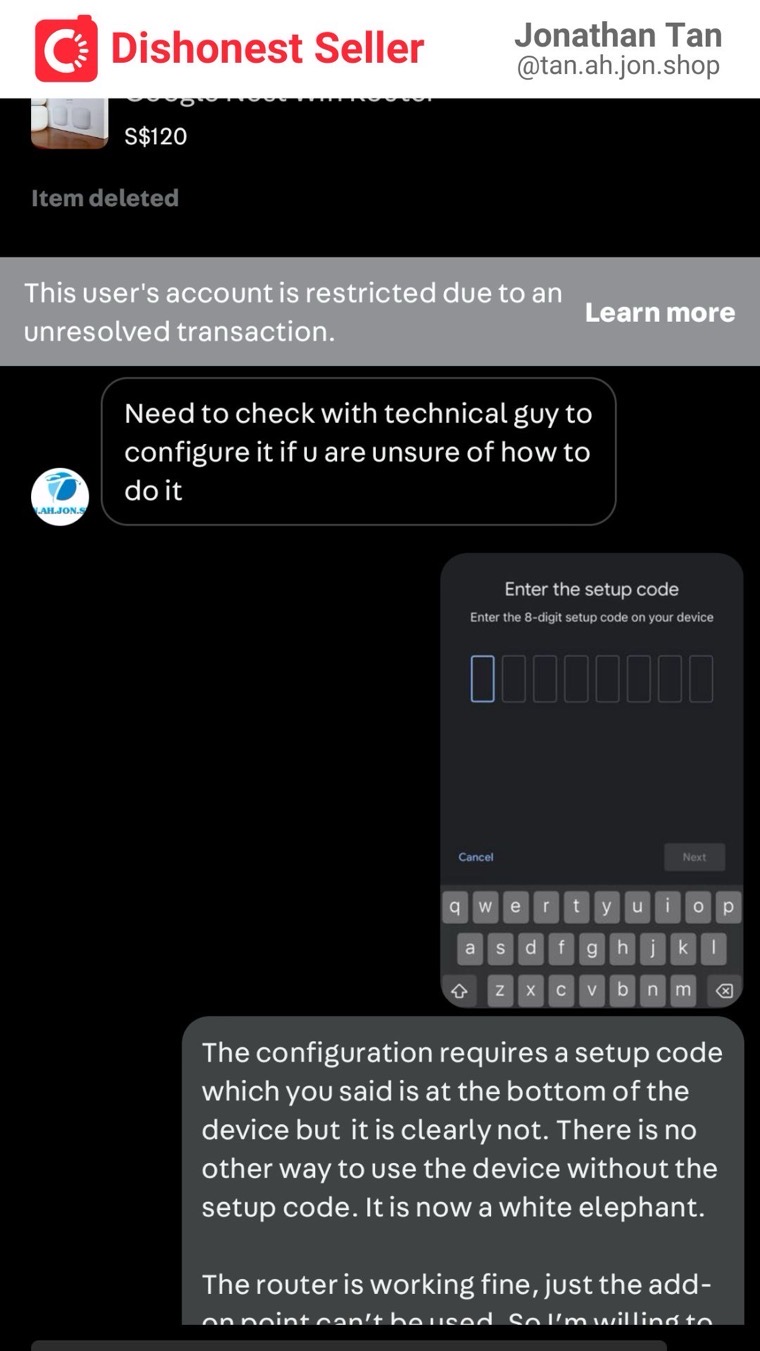Tap Learn more about the account restriction
This screenshot has width=760, height=1351.
point(659,313)
